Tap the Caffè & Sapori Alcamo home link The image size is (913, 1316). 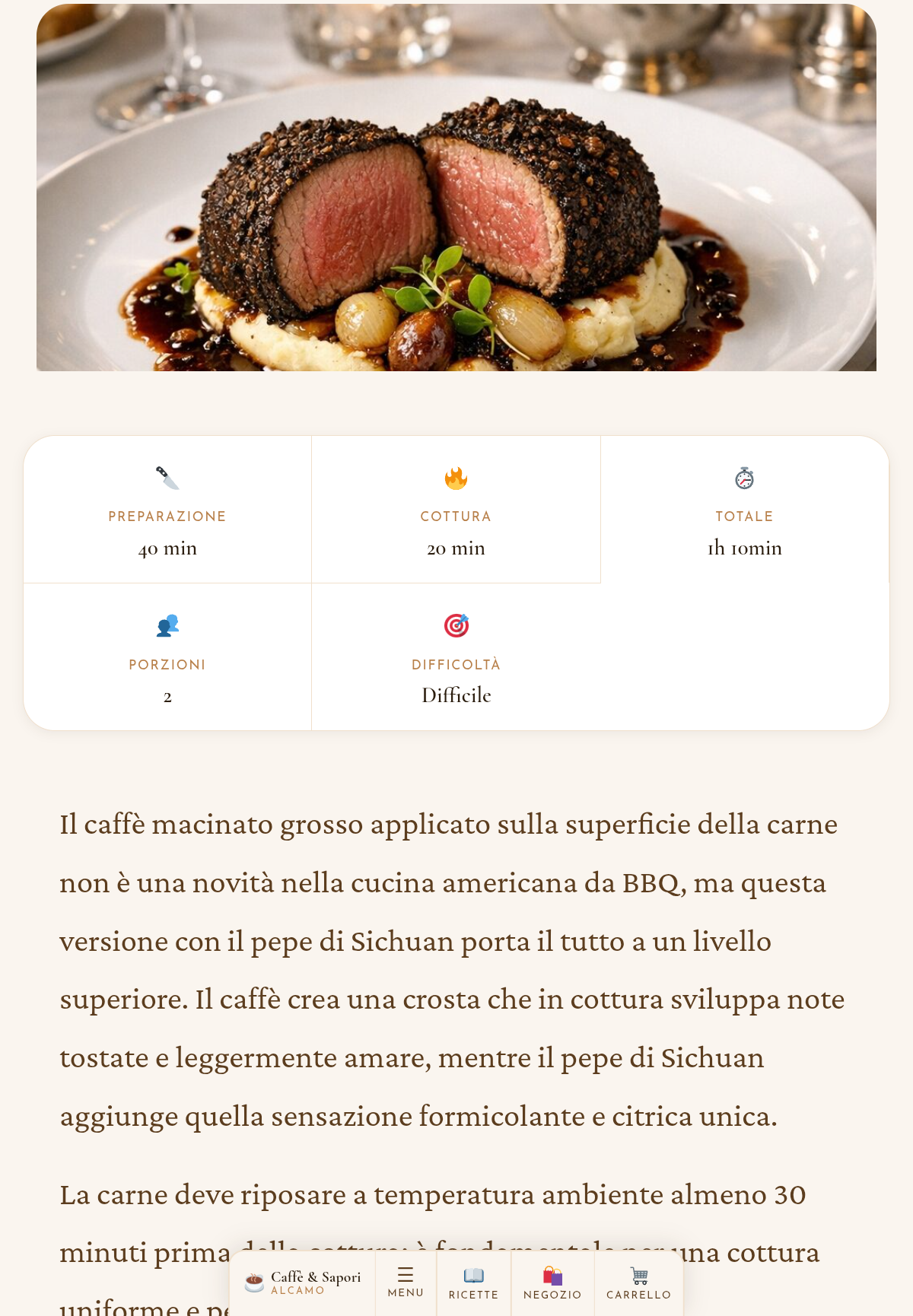pos(303,1283)
